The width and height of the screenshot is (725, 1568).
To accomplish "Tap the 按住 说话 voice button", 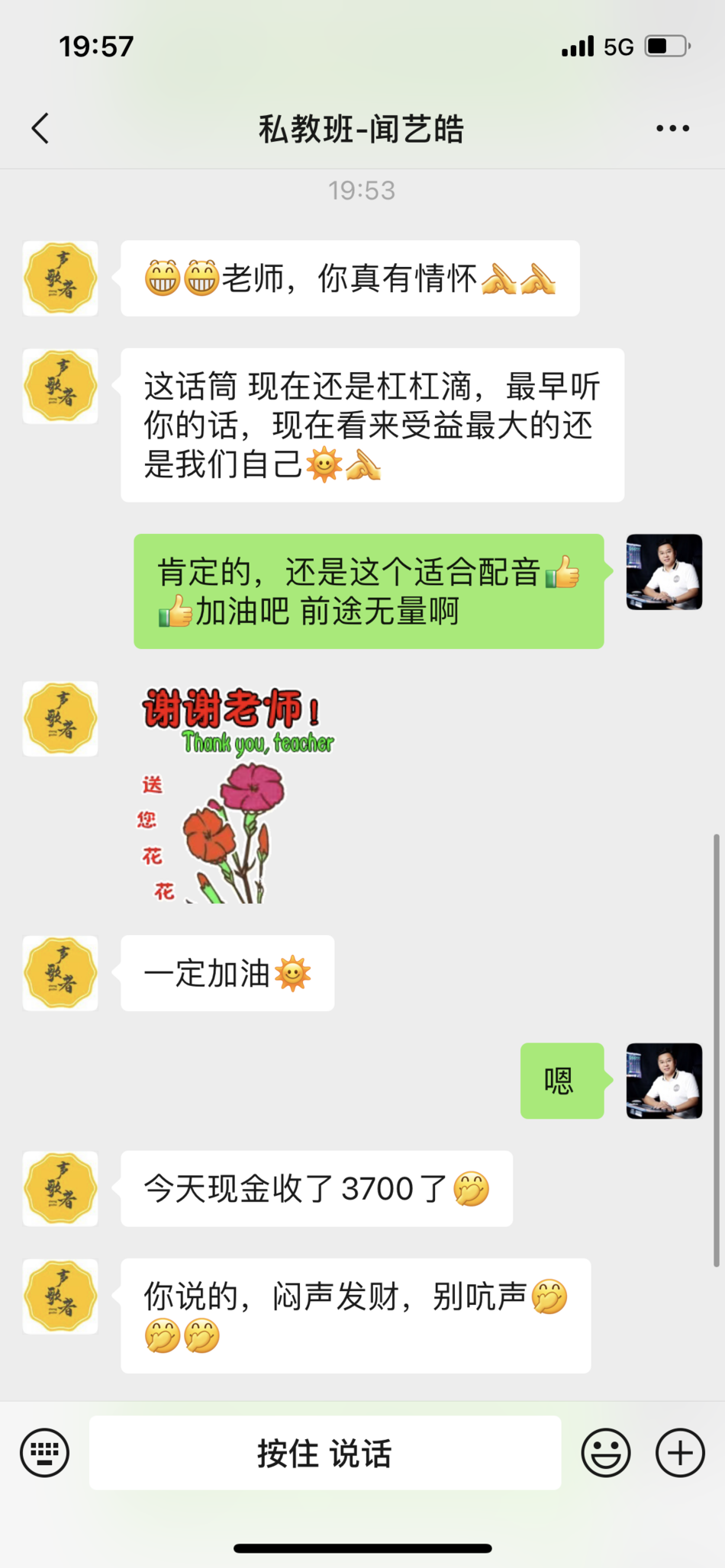I will click(325, 1453).
